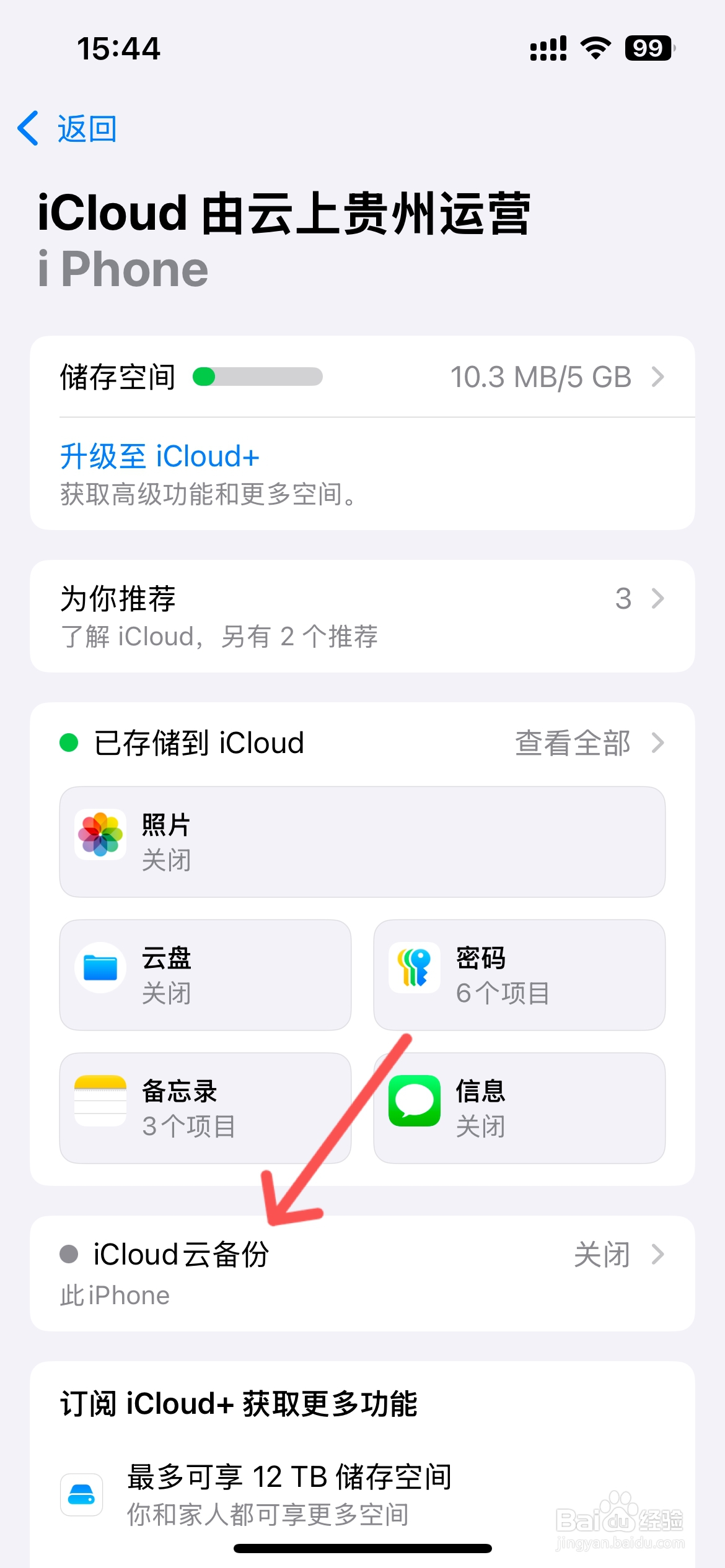Tap the Wi-Fi icon in the status bar

click(x=594, y=48)
